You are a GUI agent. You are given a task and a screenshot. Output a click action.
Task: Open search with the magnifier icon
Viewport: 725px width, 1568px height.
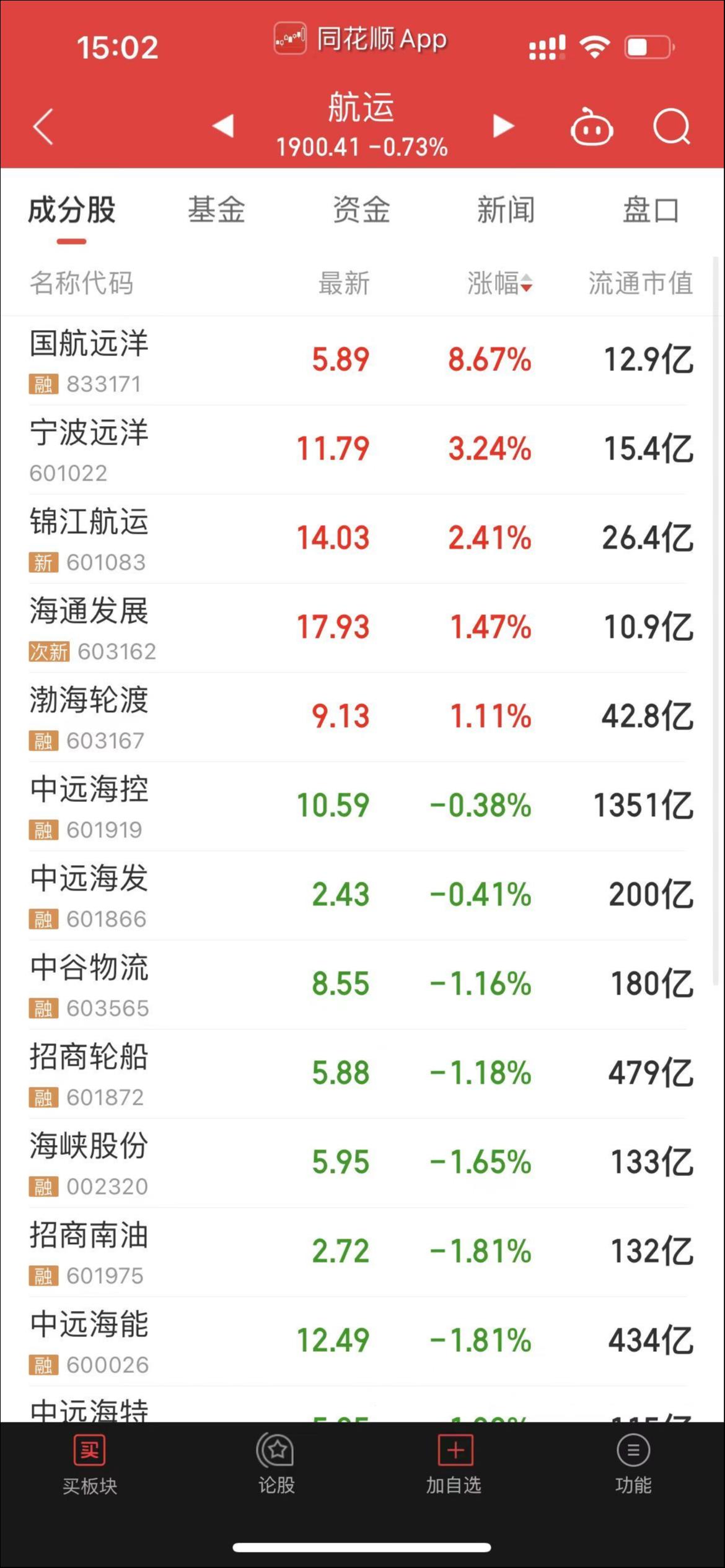(x=672, y=125)
